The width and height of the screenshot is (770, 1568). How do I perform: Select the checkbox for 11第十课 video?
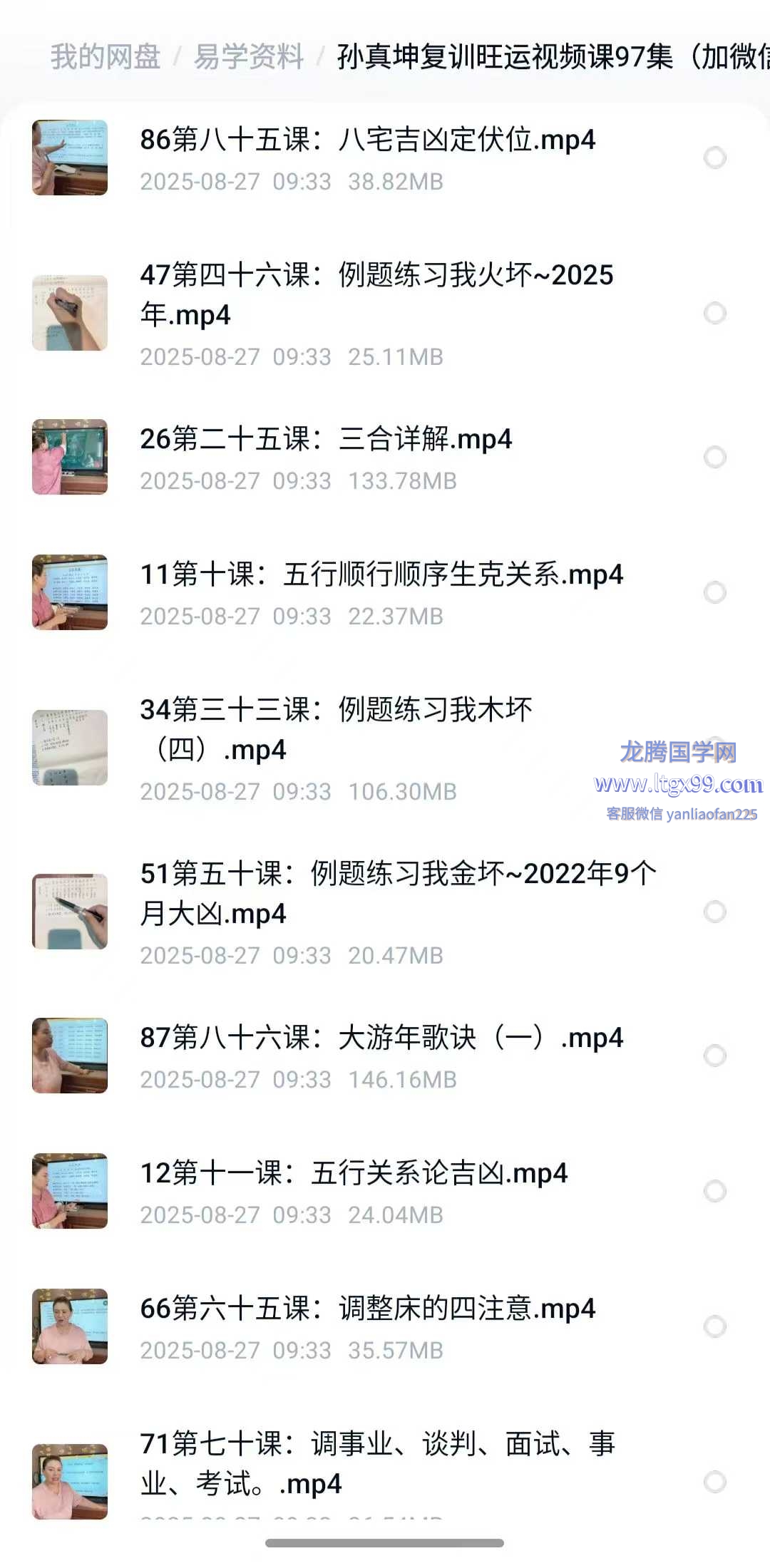(714, 592)
